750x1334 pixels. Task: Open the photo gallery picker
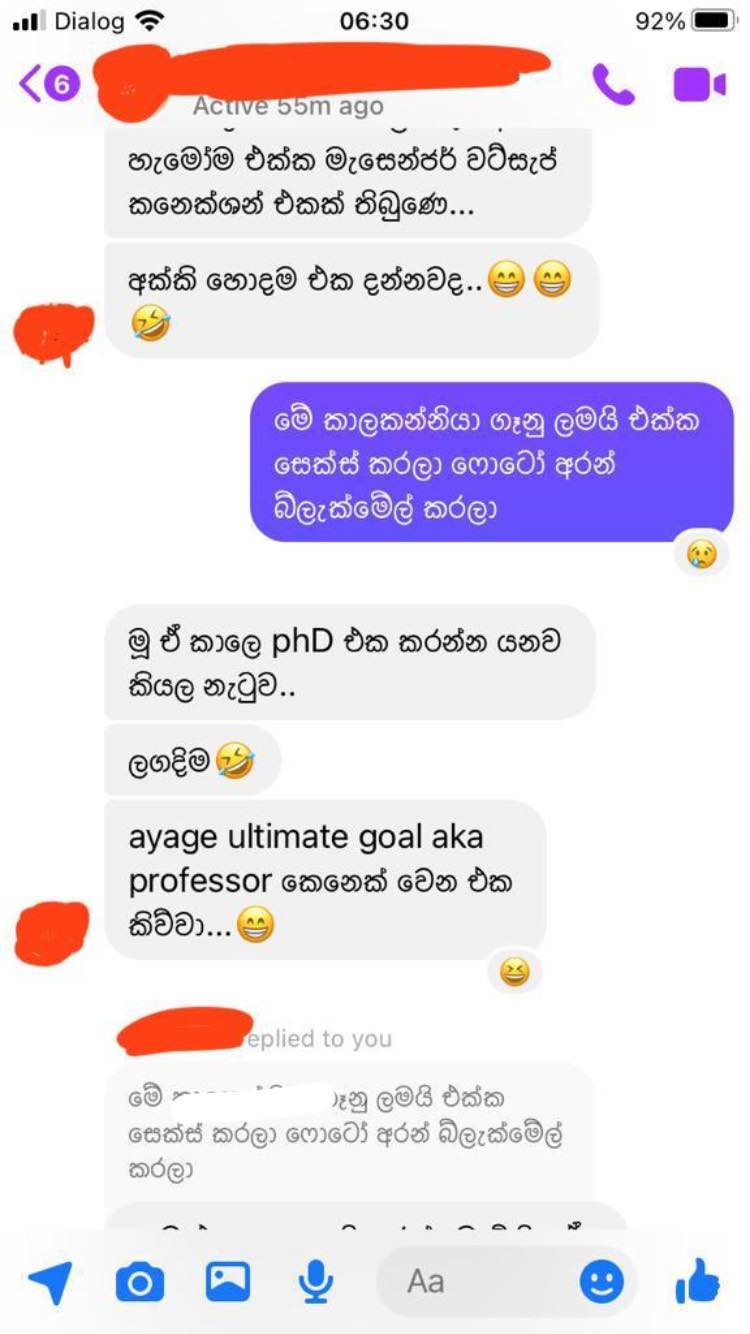click(228, 1281)
